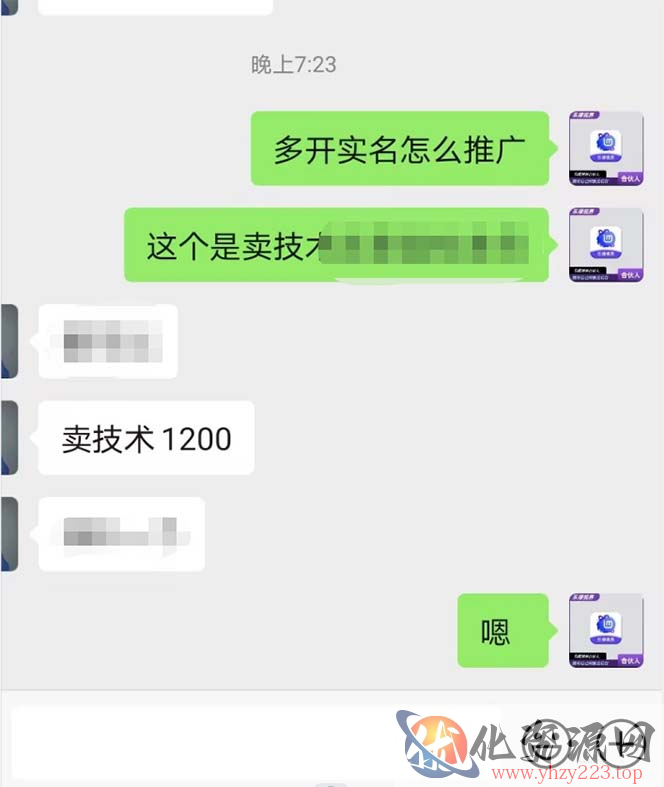The height and width of the screenshot is (787, 664).
Task: Open the plus attachments icon
Action: click(x=619, y=740)
